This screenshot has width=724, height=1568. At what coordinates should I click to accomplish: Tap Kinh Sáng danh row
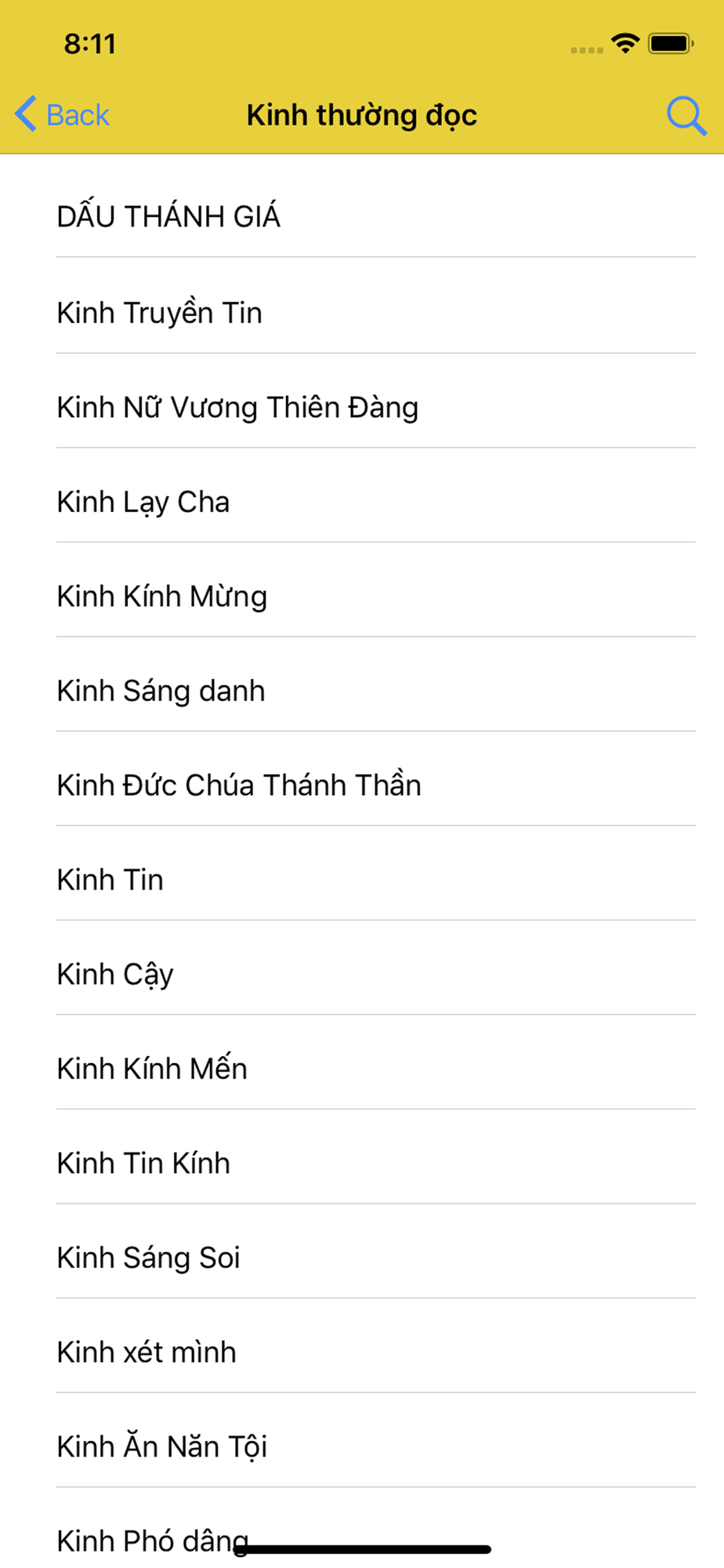point(362,684)
